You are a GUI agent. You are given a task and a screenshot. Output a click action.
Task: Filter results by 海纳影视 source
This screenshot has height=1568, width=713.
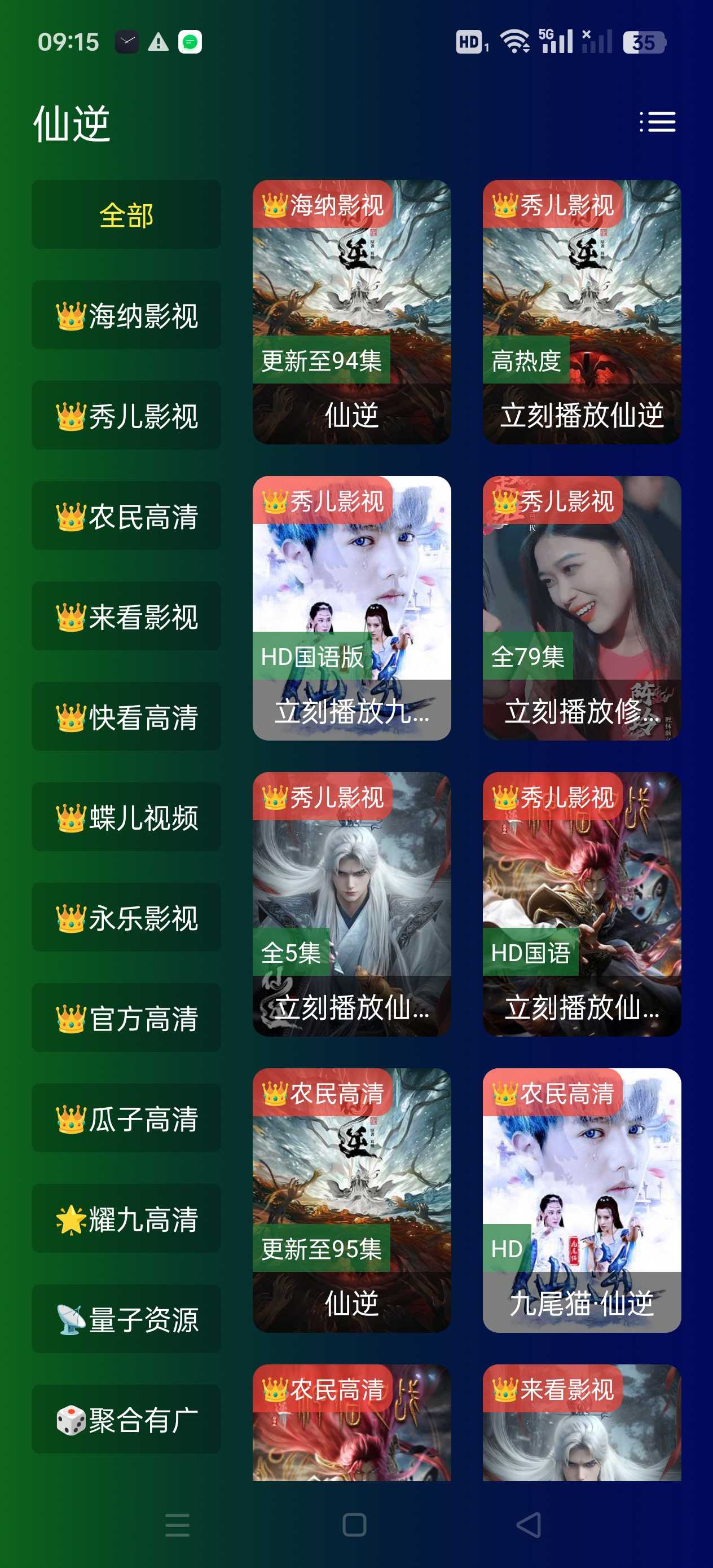126,315
